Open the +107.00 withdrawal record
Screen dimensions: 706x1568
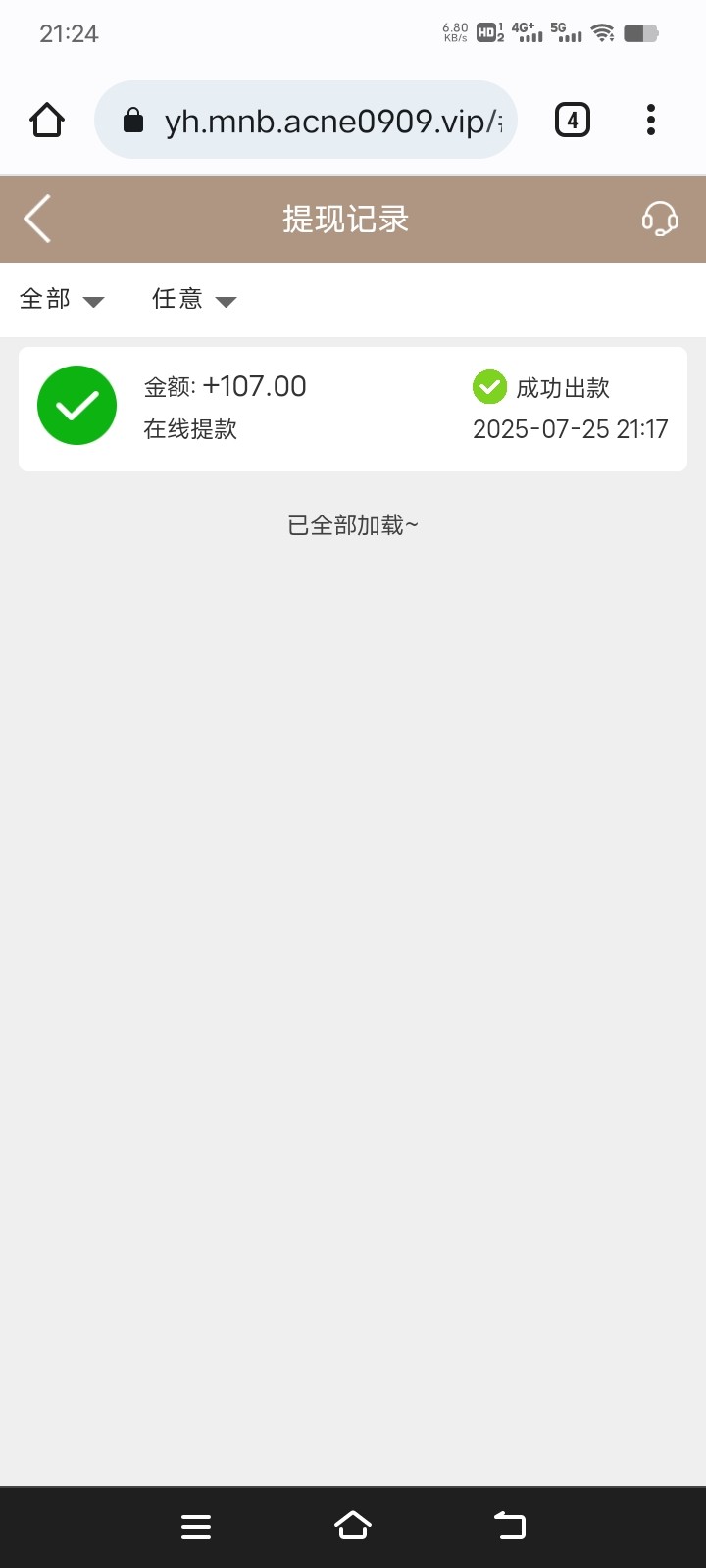[353, 409]
